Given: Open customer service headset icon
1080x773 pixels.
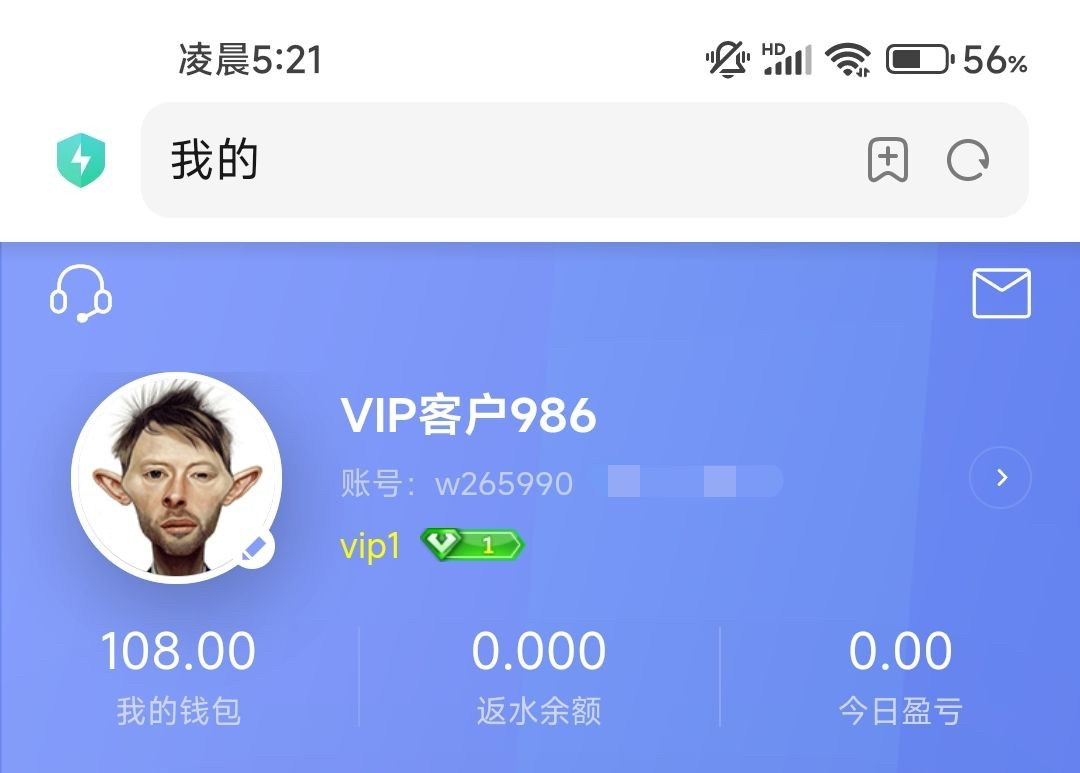Looking at the screenshot, I should tap(81, 295).
